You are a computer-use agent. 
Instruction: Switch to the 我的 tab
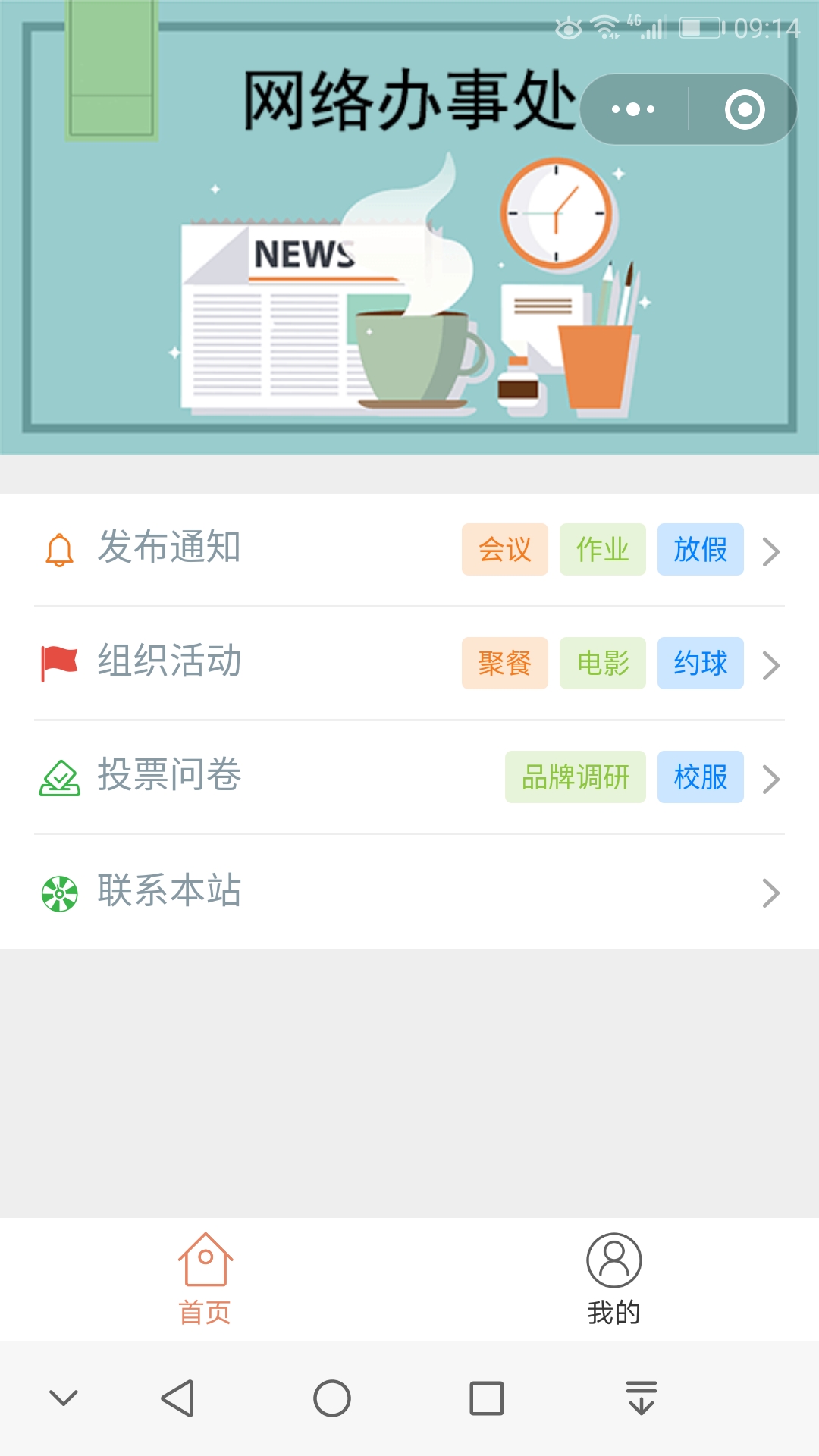pyautogui.click(x=614, y=1280)
